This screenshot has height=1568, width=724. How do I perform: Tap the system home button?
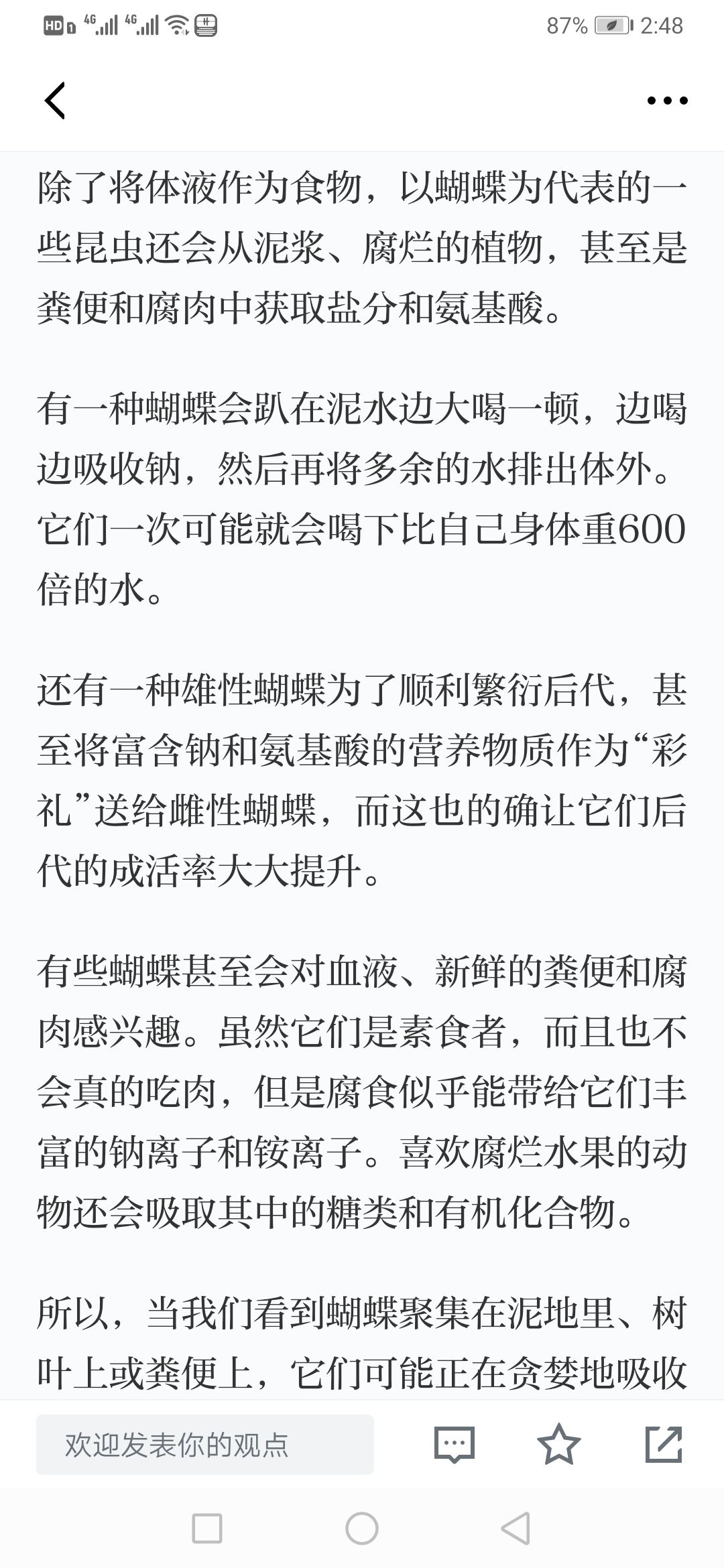coord(362,1529)
